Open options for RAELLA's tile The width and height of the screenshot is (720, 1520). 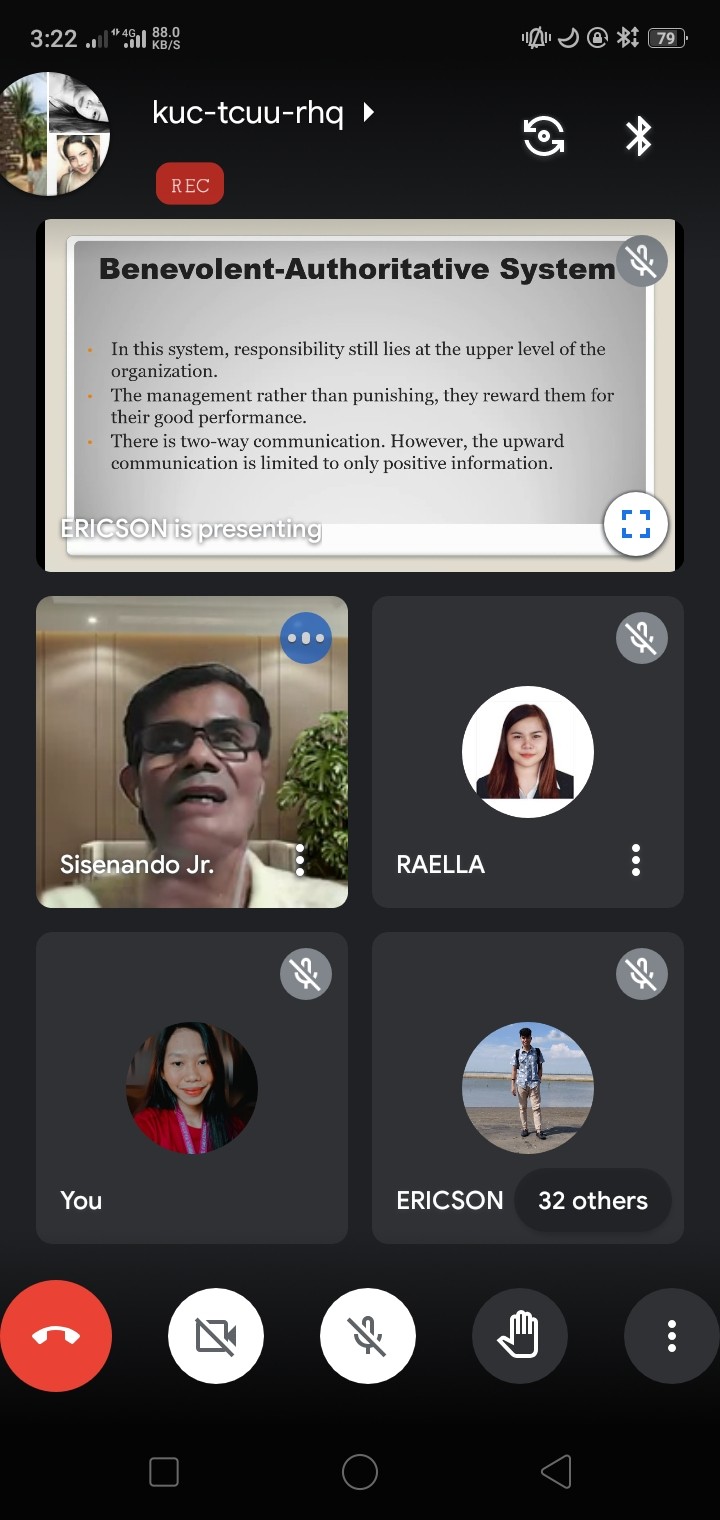[636, 860]
